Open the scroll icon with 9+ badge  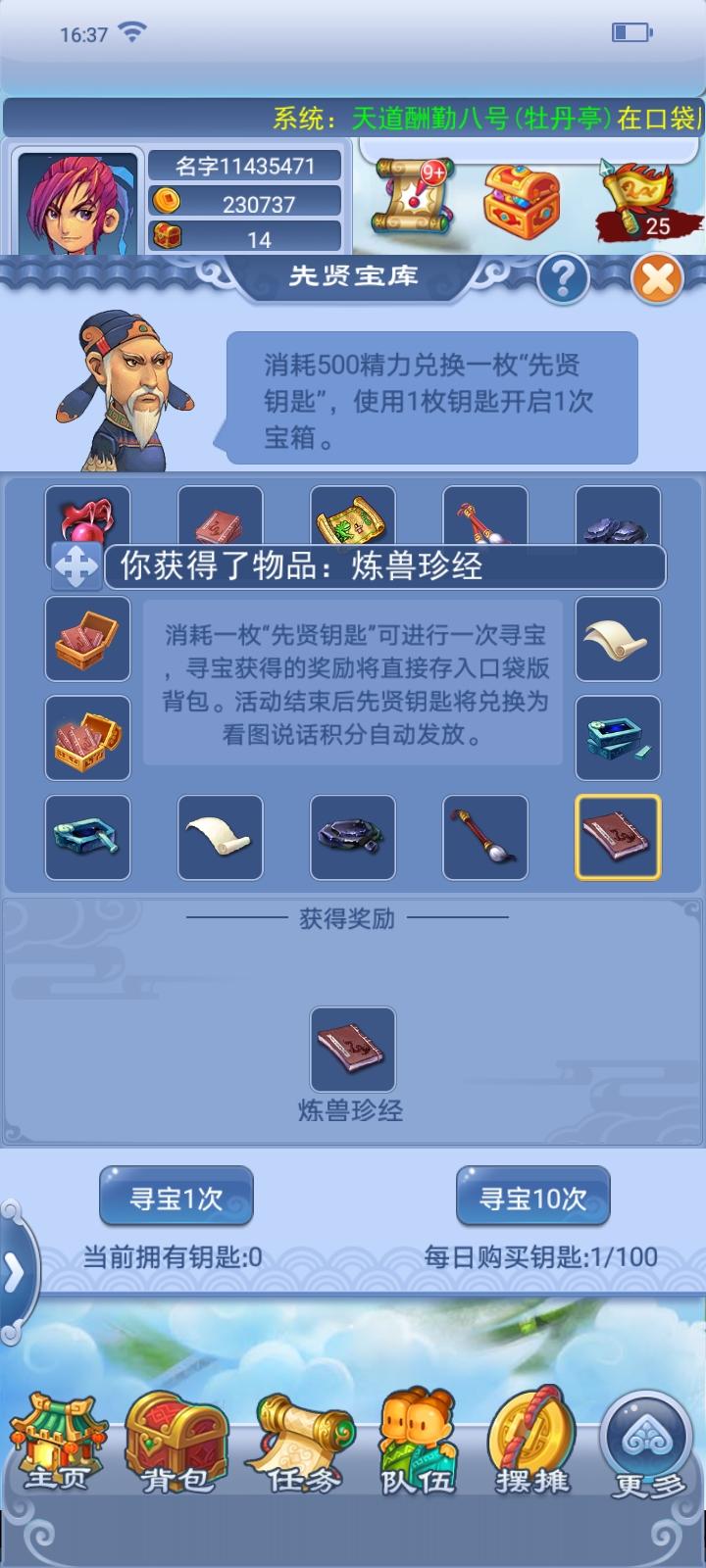(412, 201)
